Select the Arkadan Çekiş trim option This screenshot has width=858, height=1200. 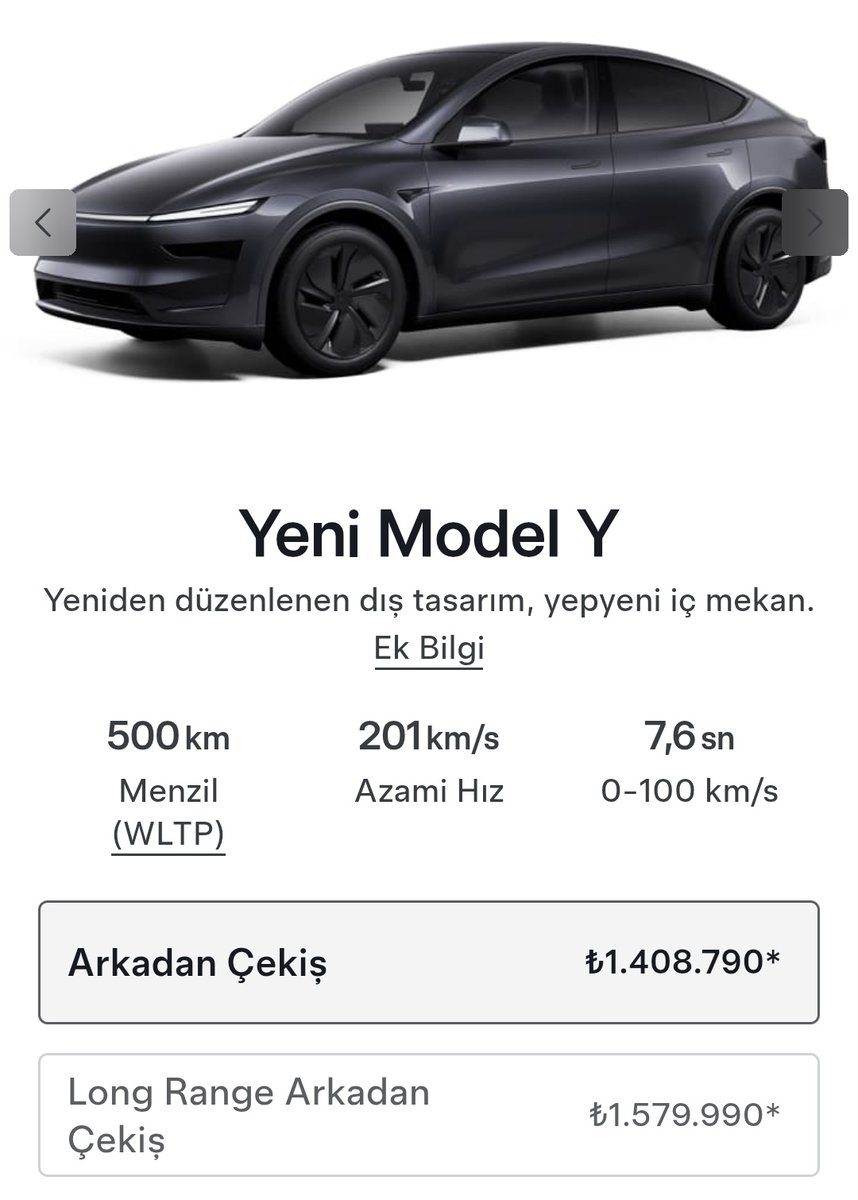[428, 962]
